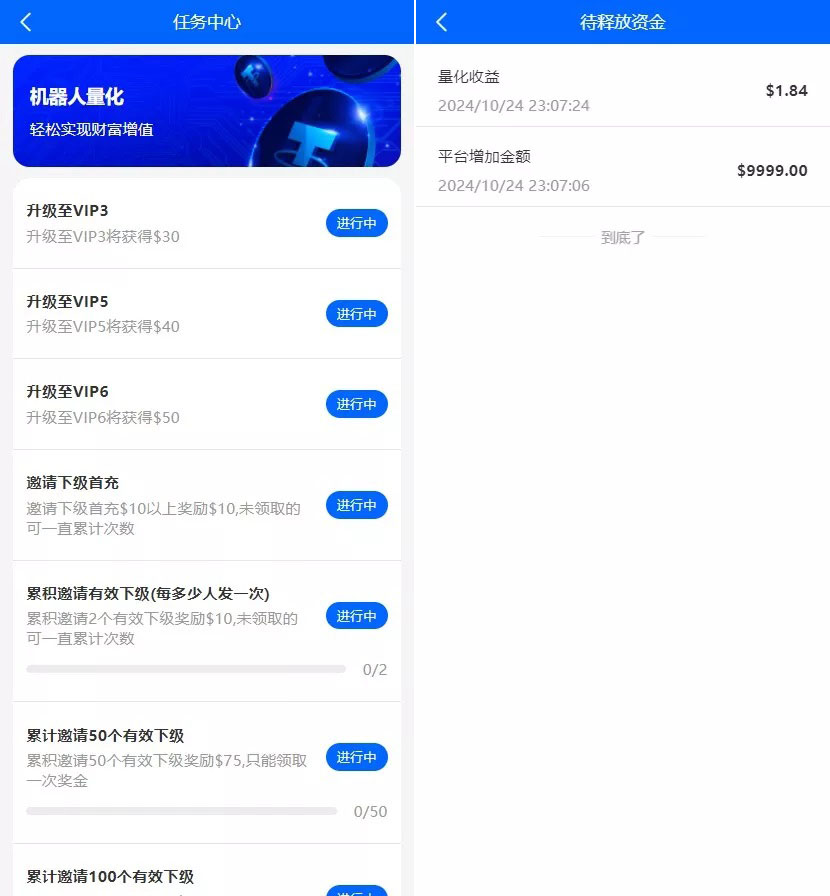Select the 平台增加金额 transaction entry
The width and height of the screenshot is (830, 896).
tap(621, 170)
